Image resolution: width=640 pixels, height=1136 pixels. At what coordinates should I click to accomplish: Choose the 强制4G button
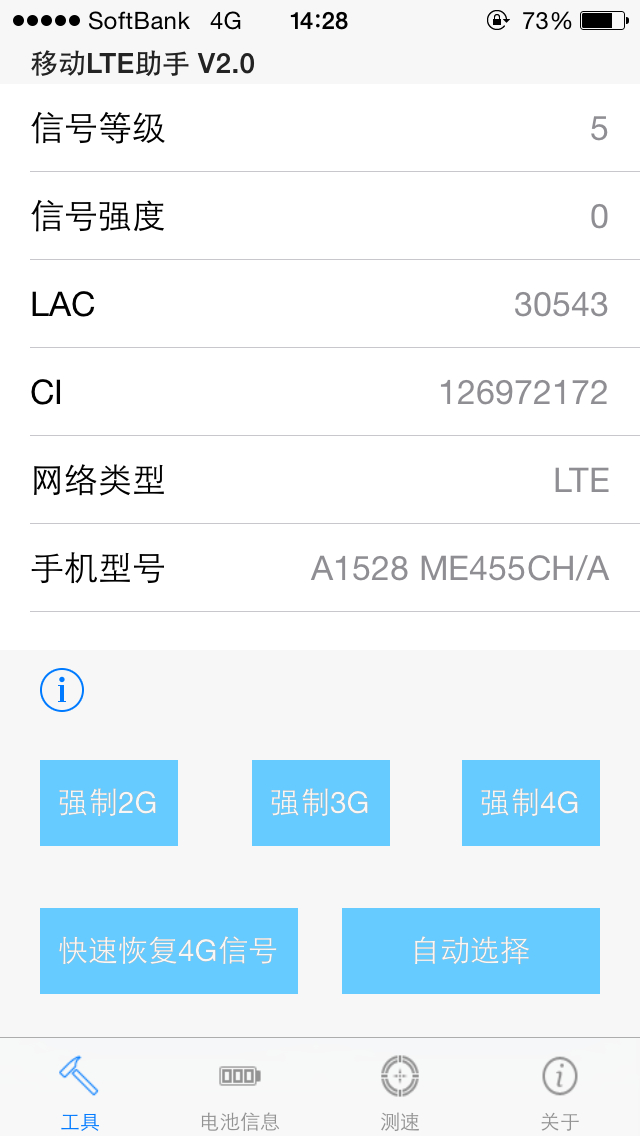coord(531,803)
